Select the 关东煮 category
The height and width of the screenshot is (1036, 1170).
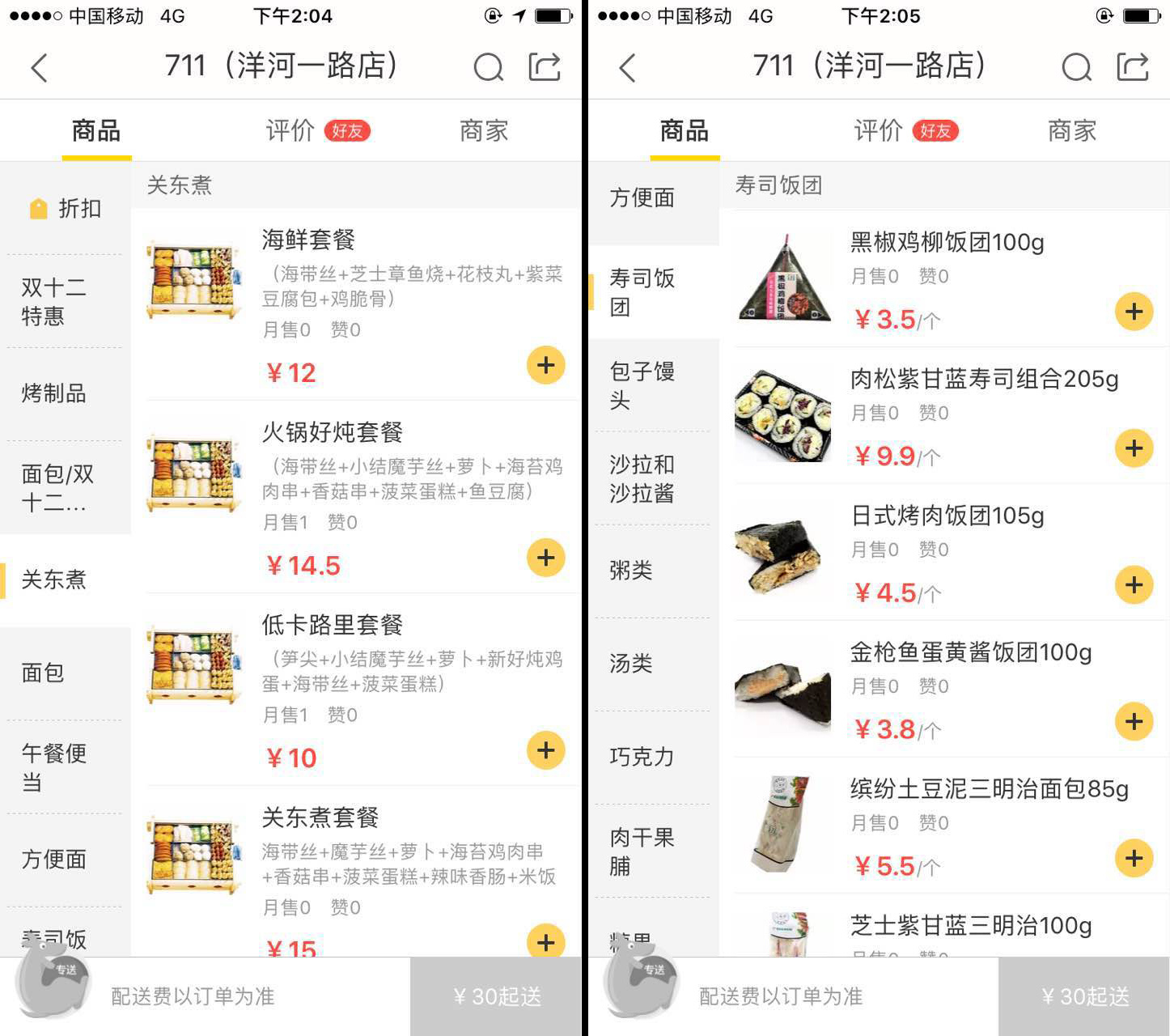[x=54, y=580]
